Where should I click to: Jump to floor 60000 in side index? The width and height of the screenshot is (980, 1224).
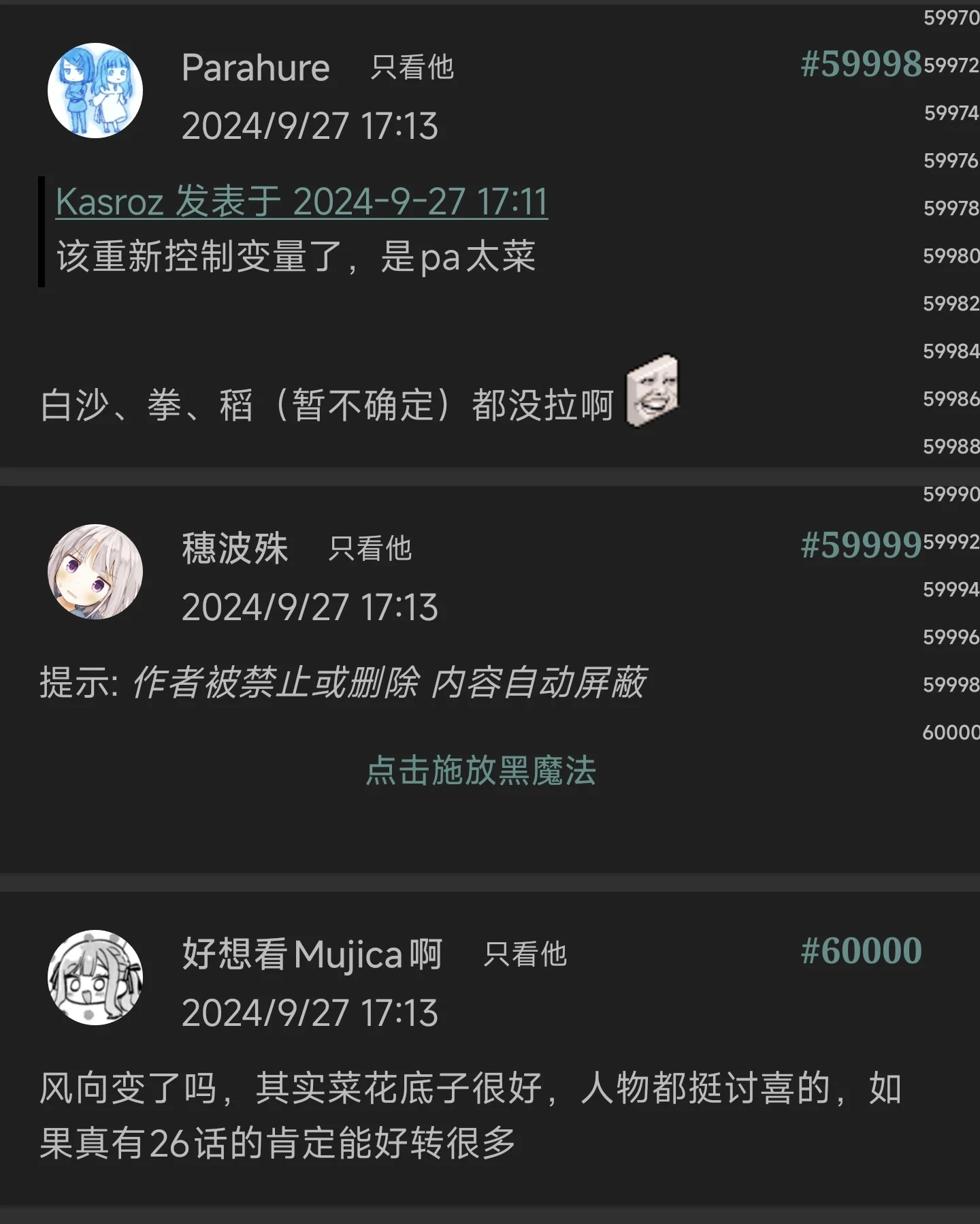[x=951, y=732]
